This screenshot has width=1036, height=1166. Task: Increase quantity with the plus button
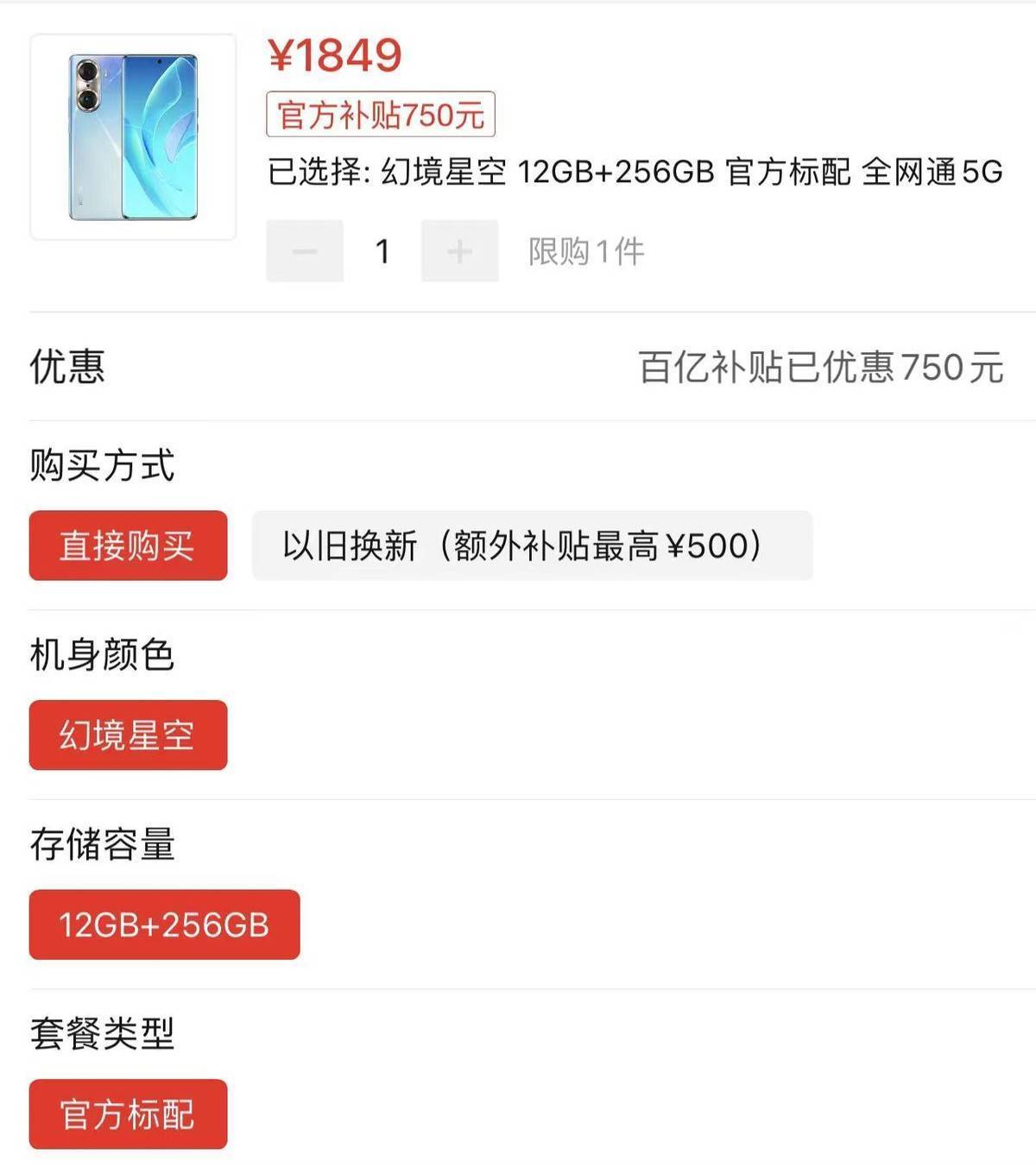click(459, 251)
